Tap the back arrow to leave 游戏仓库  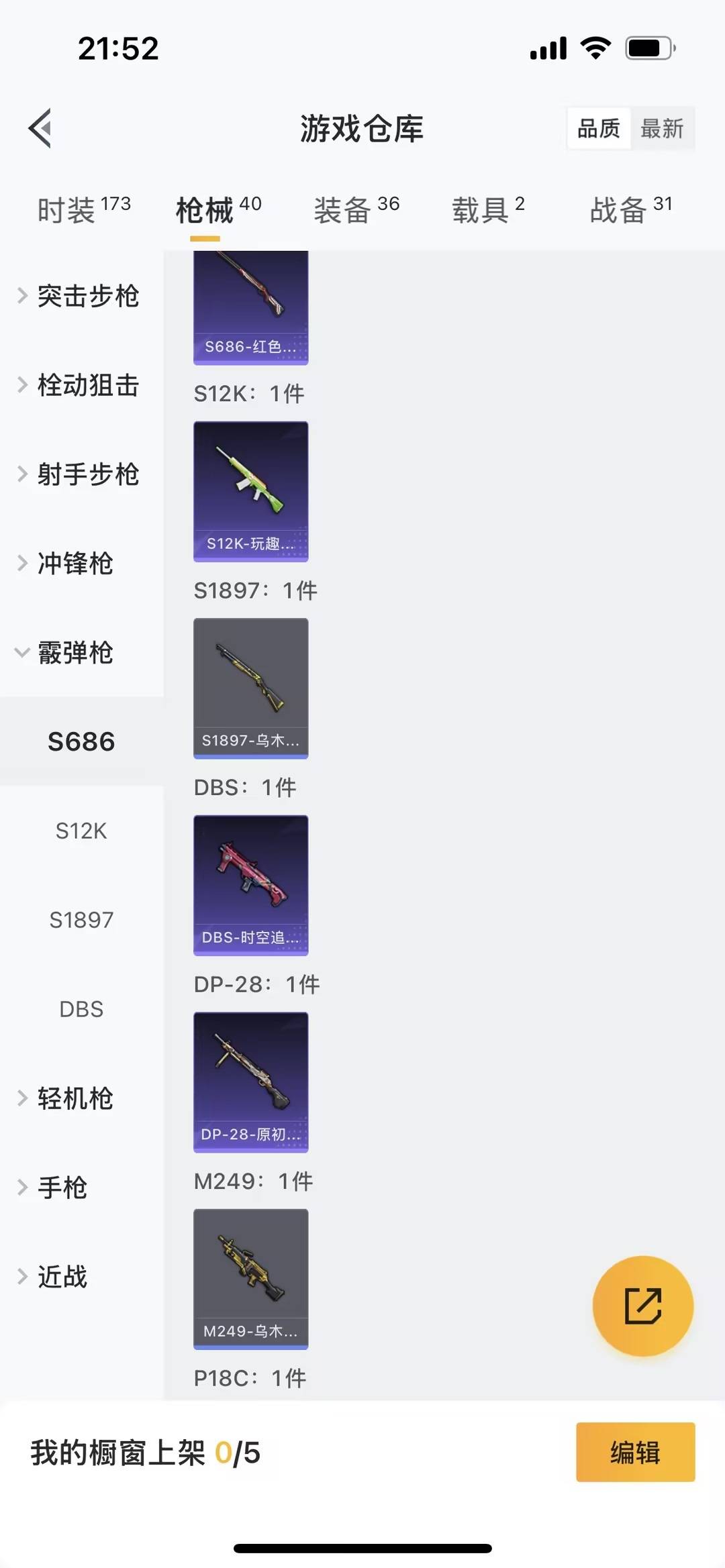[x=40, y=129]
